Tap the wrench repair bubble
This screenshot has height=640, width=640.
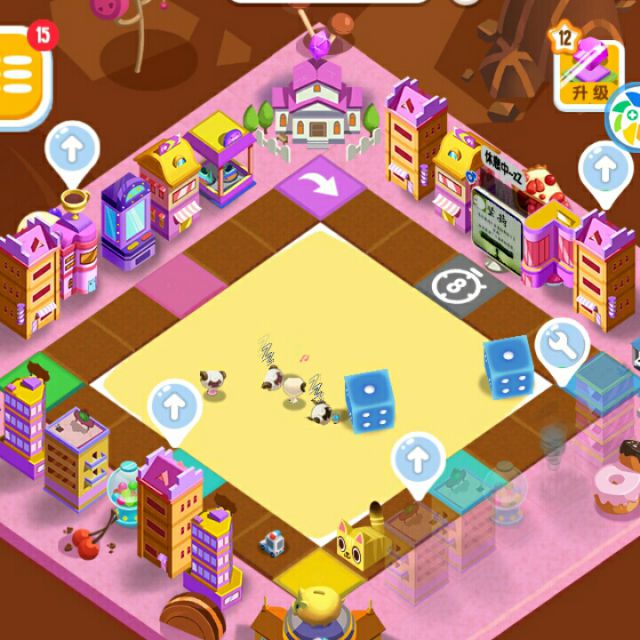coord(561,345)
